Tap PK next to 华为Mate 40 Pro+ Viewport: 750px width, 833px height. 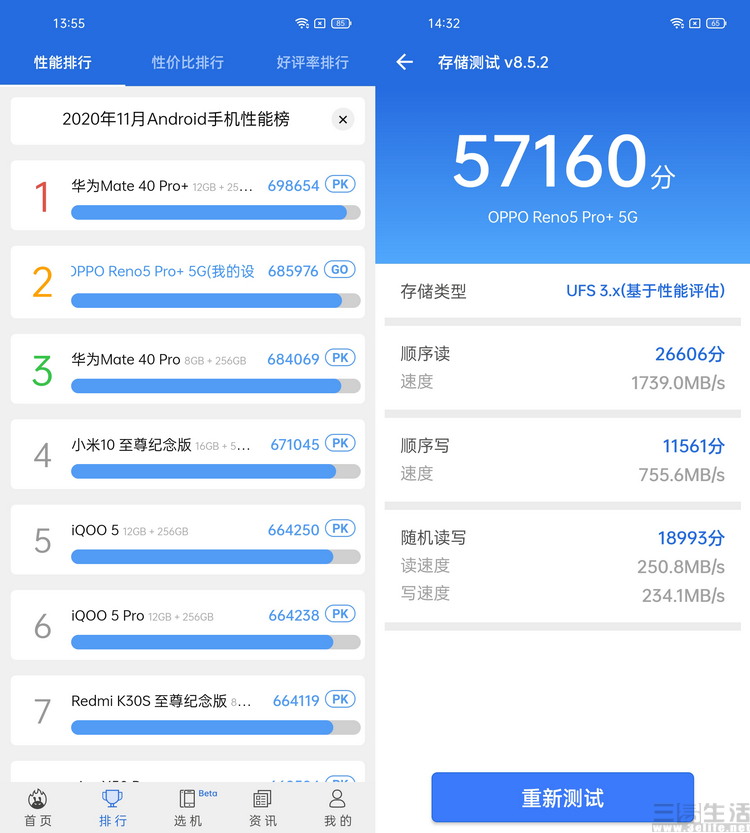[x=340, y=185]
